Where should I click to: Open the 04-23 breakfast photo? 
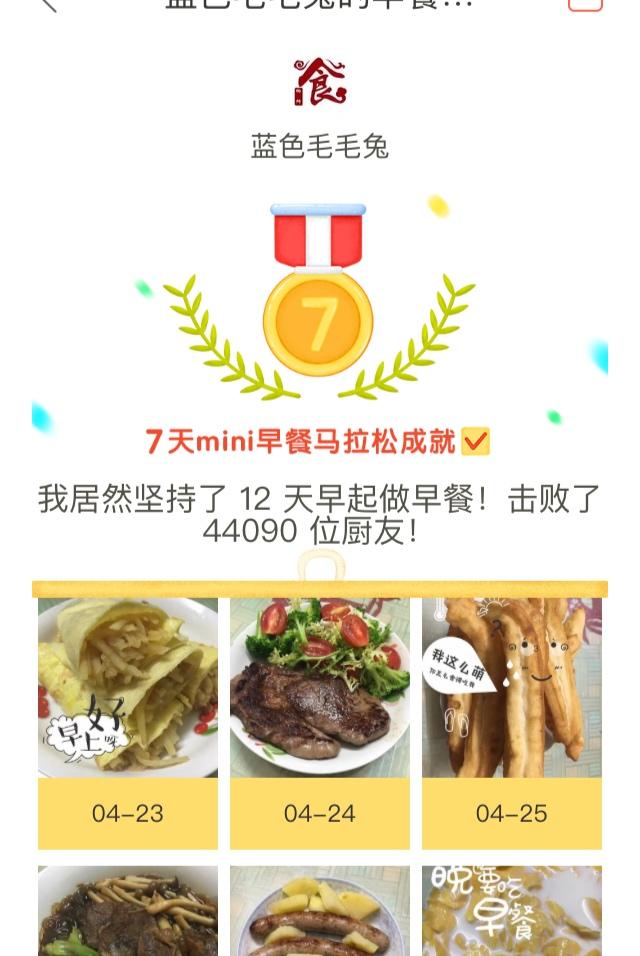[x=128, y=688]
